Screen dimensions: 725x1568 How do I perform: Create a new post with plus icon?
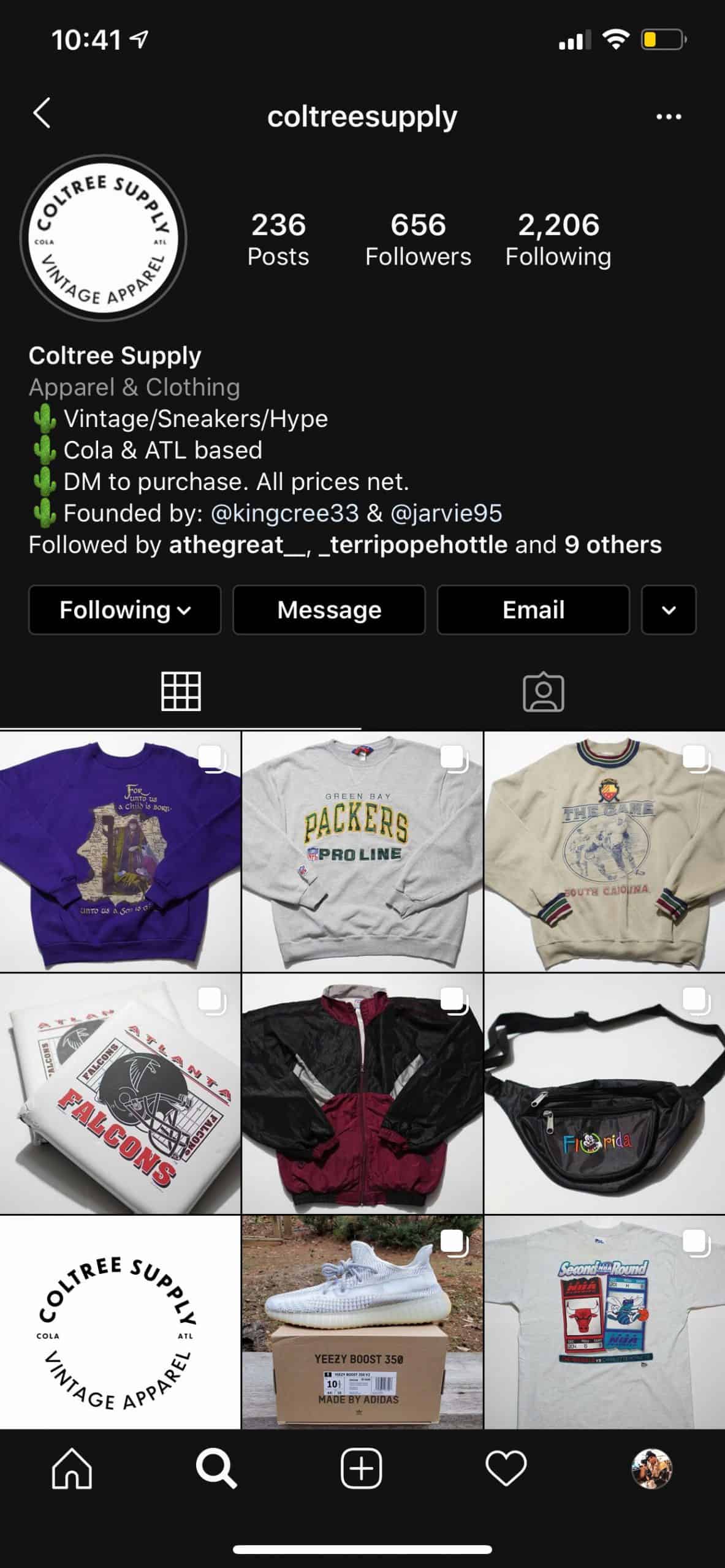pyautogui.click(x=362, y=1469)
